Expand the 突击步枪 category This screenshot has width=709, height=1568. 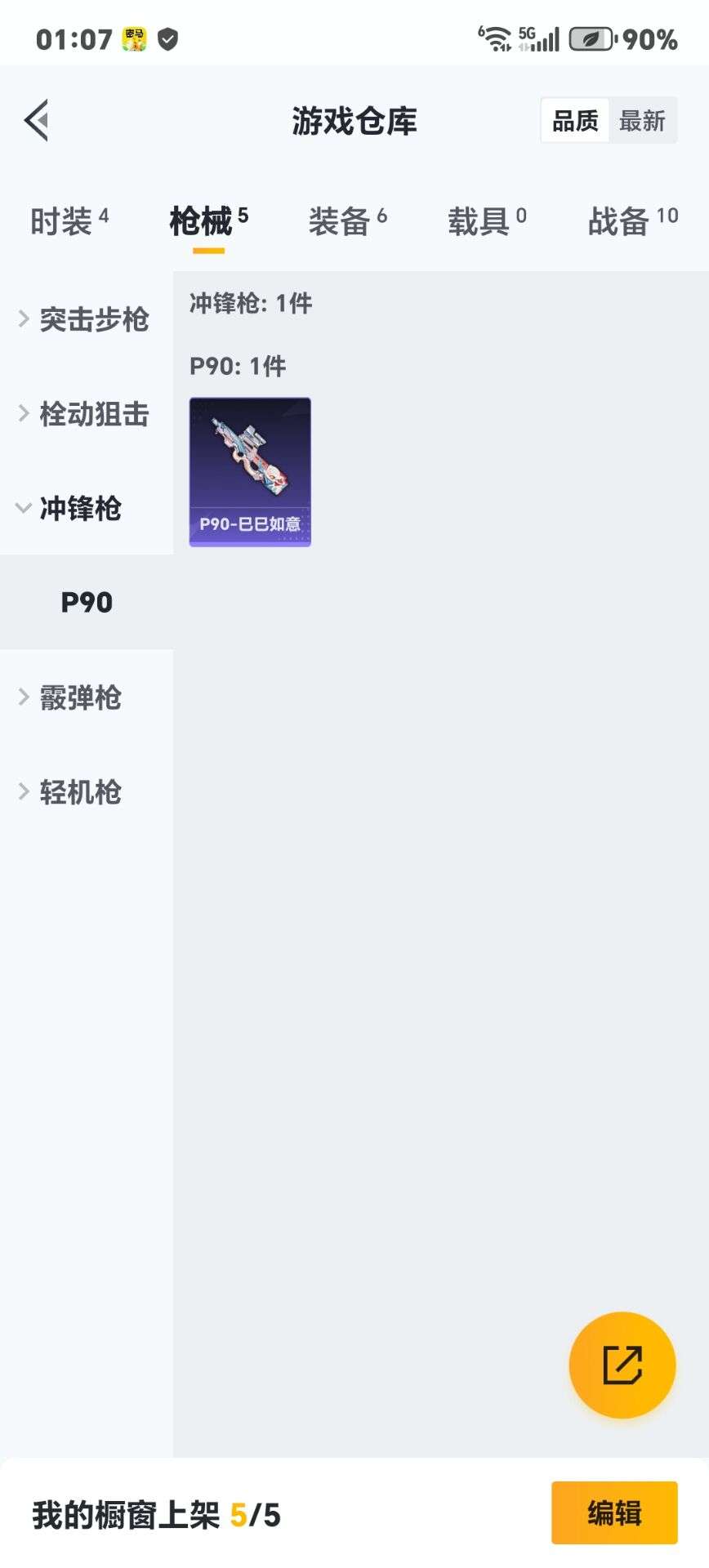(x=86, y=319)
